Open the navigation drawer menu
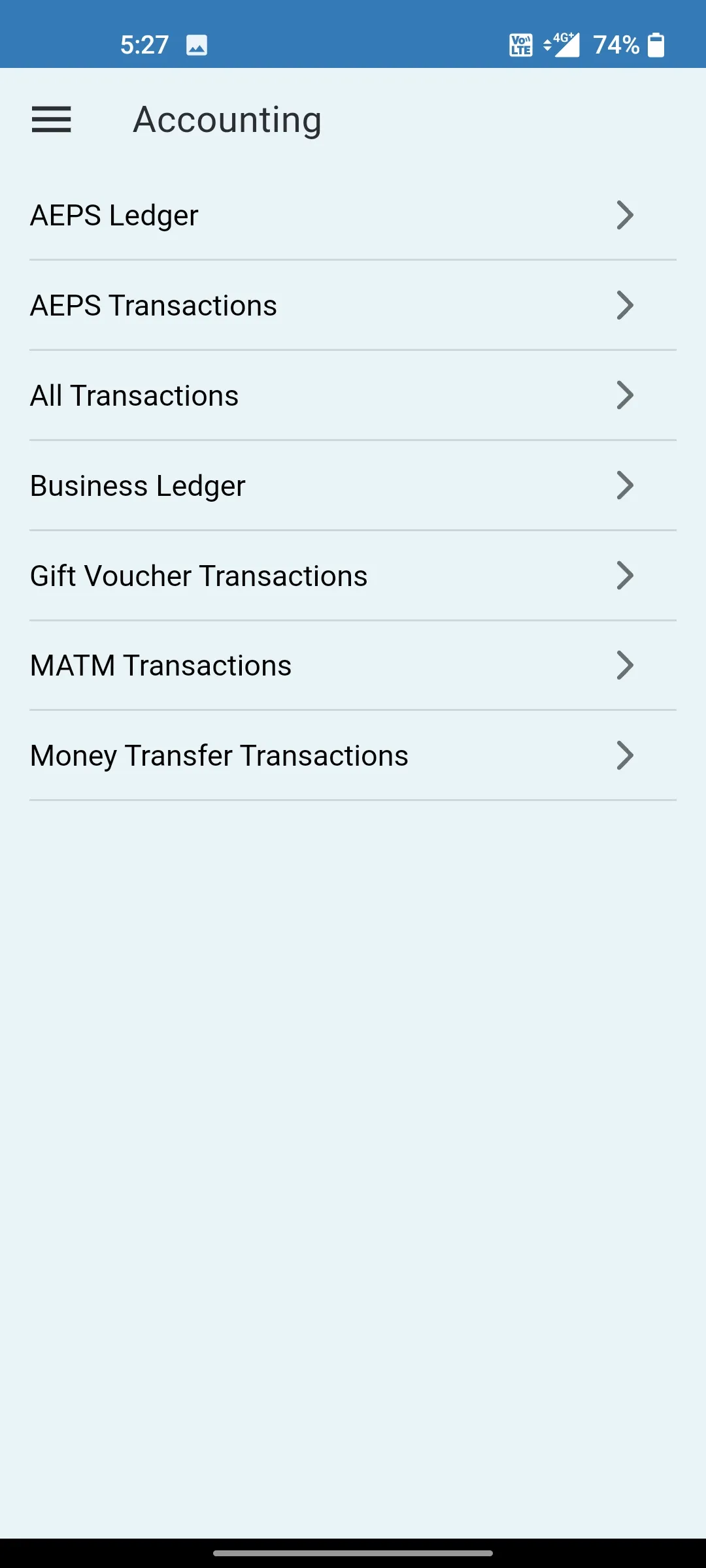Screen dimensions: 706x1568 coord(51,120)
